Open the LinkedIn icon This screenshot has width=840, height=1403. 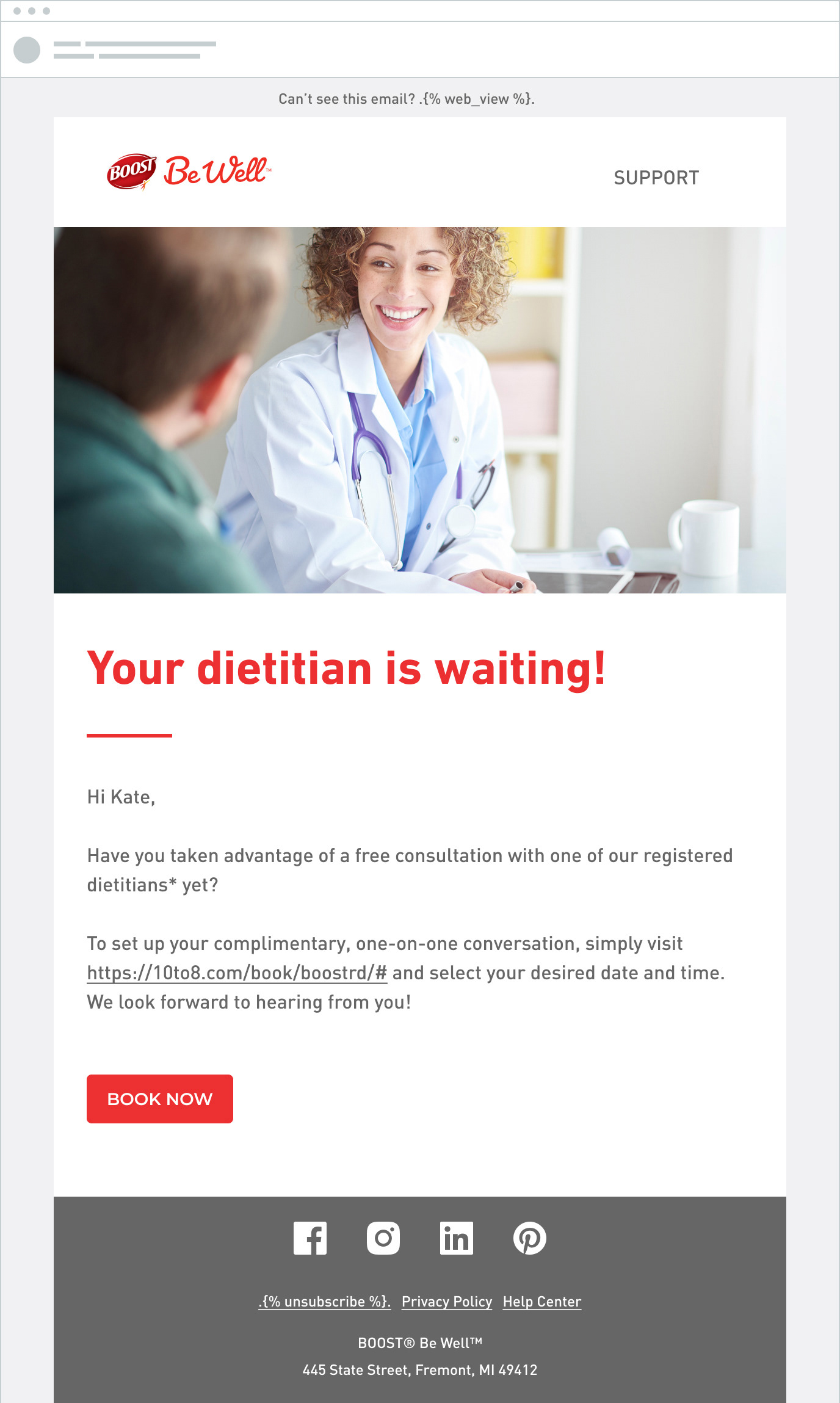[457, 1238]
